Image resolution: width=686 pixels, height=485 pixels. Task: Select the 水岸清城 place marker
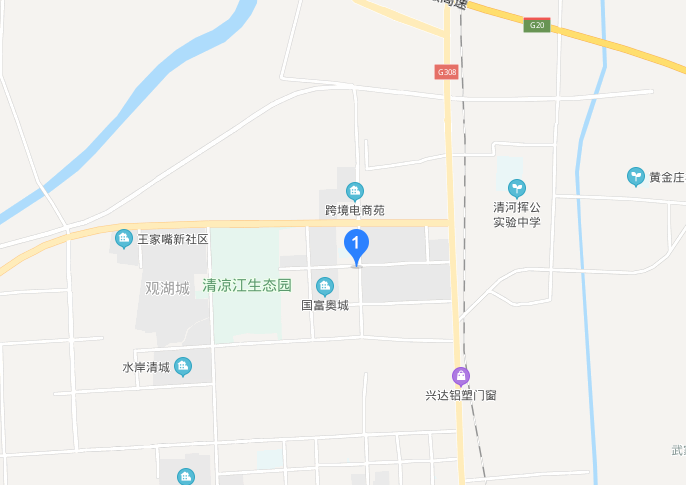point(183,367)
